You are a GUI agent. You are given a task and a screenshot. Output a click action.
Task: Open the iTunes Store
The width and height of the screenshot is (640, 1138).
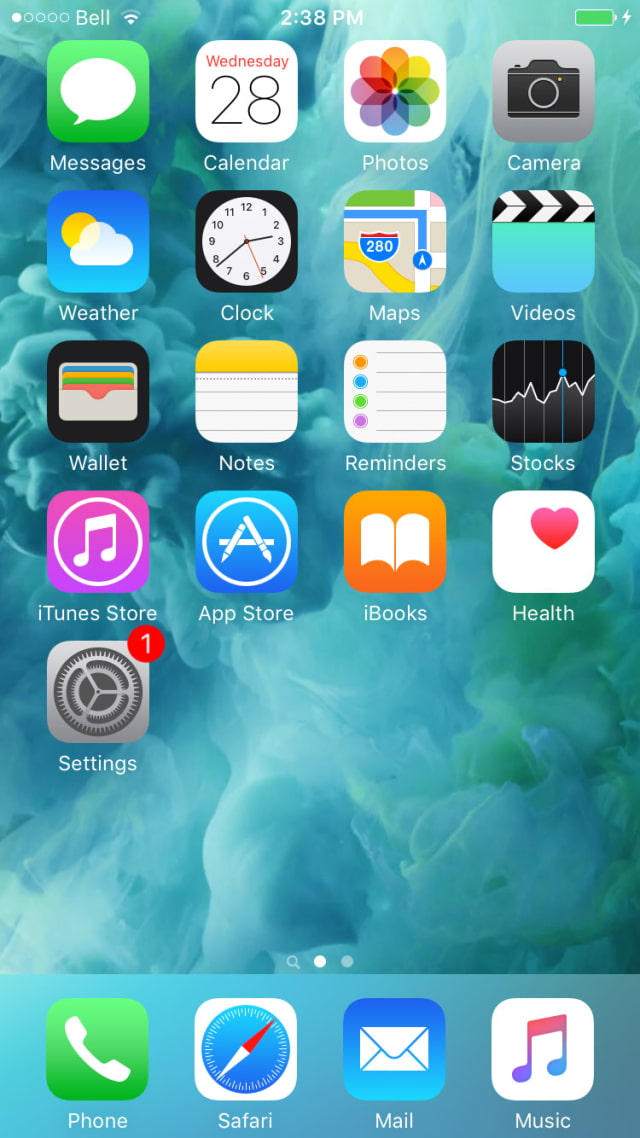point(98,542)
